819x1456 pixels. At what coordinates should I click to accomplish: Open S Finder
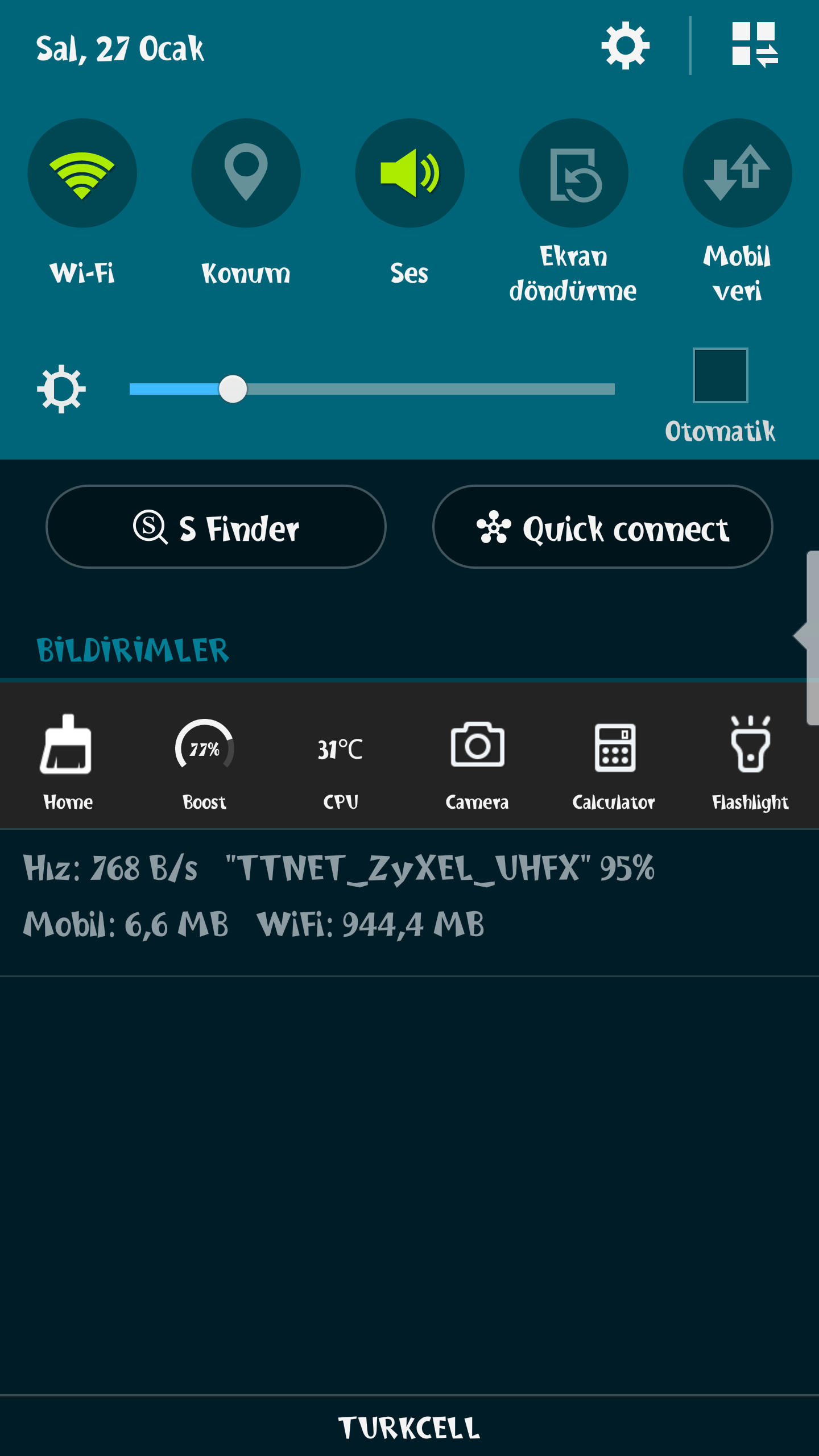216,527
